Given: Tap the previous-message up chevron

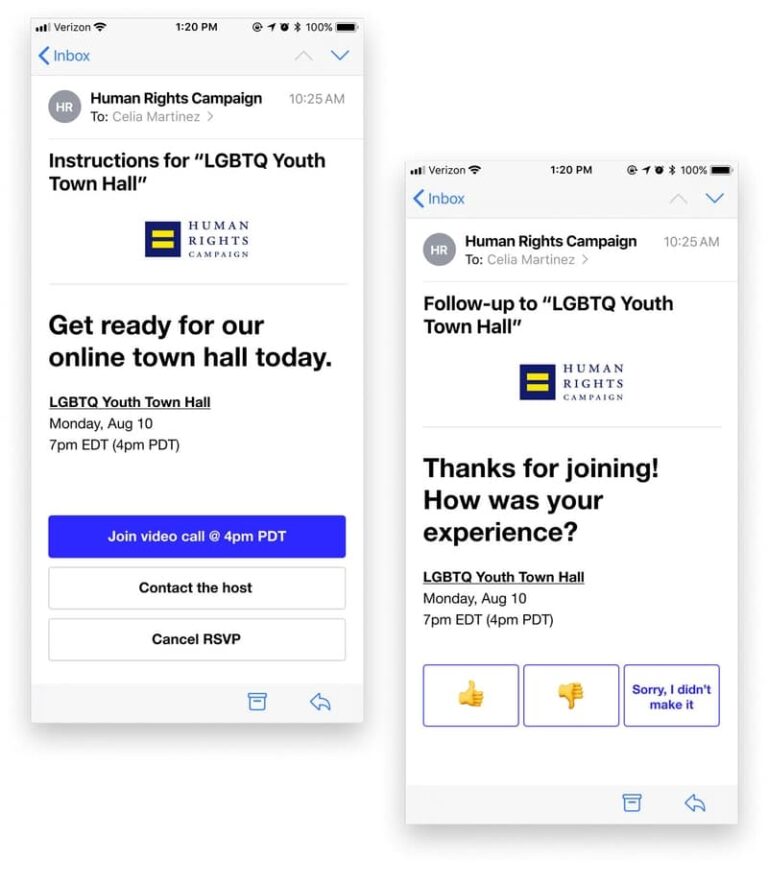Looking at the screenshot, I should pyautogui.click(x=304, y=56).
